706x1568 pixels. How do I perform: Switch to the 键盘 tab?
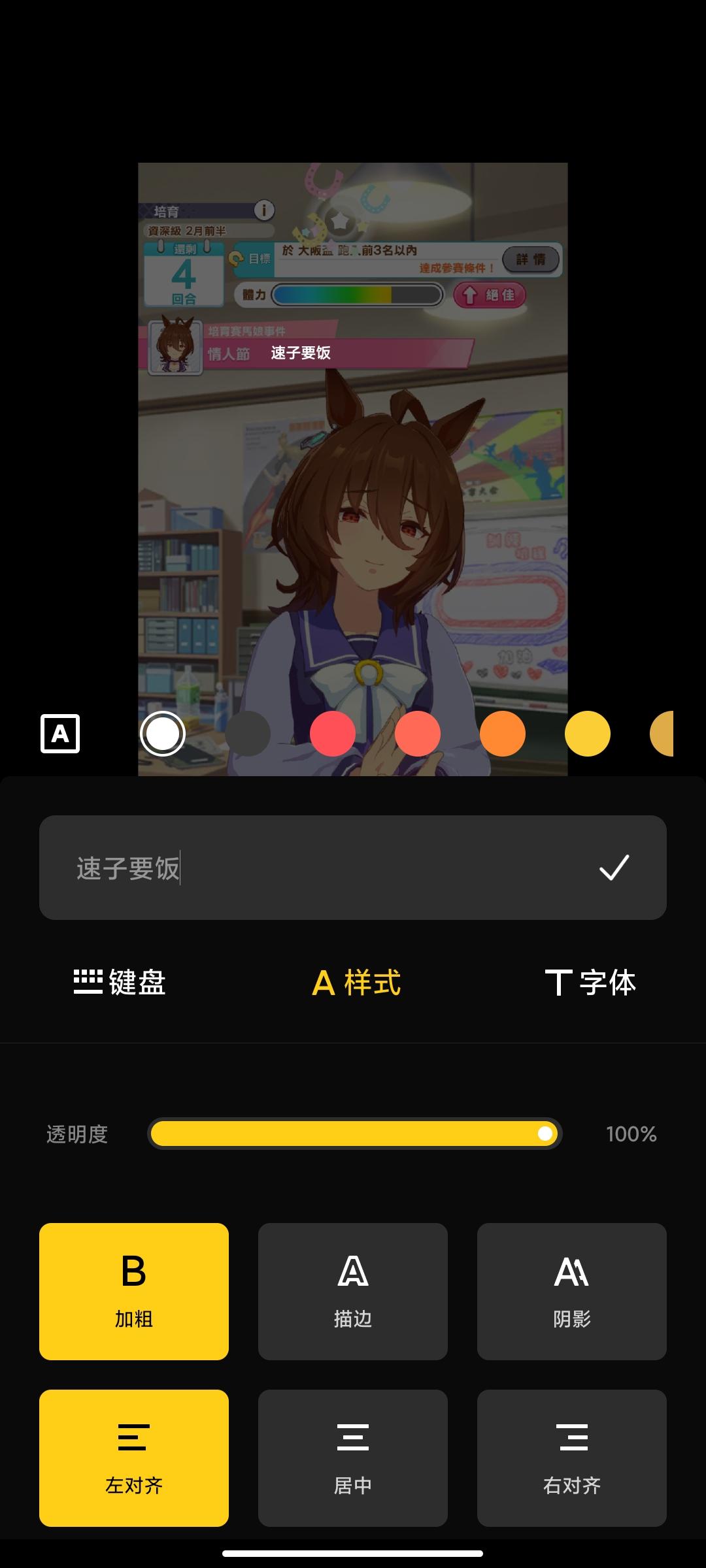120,982
